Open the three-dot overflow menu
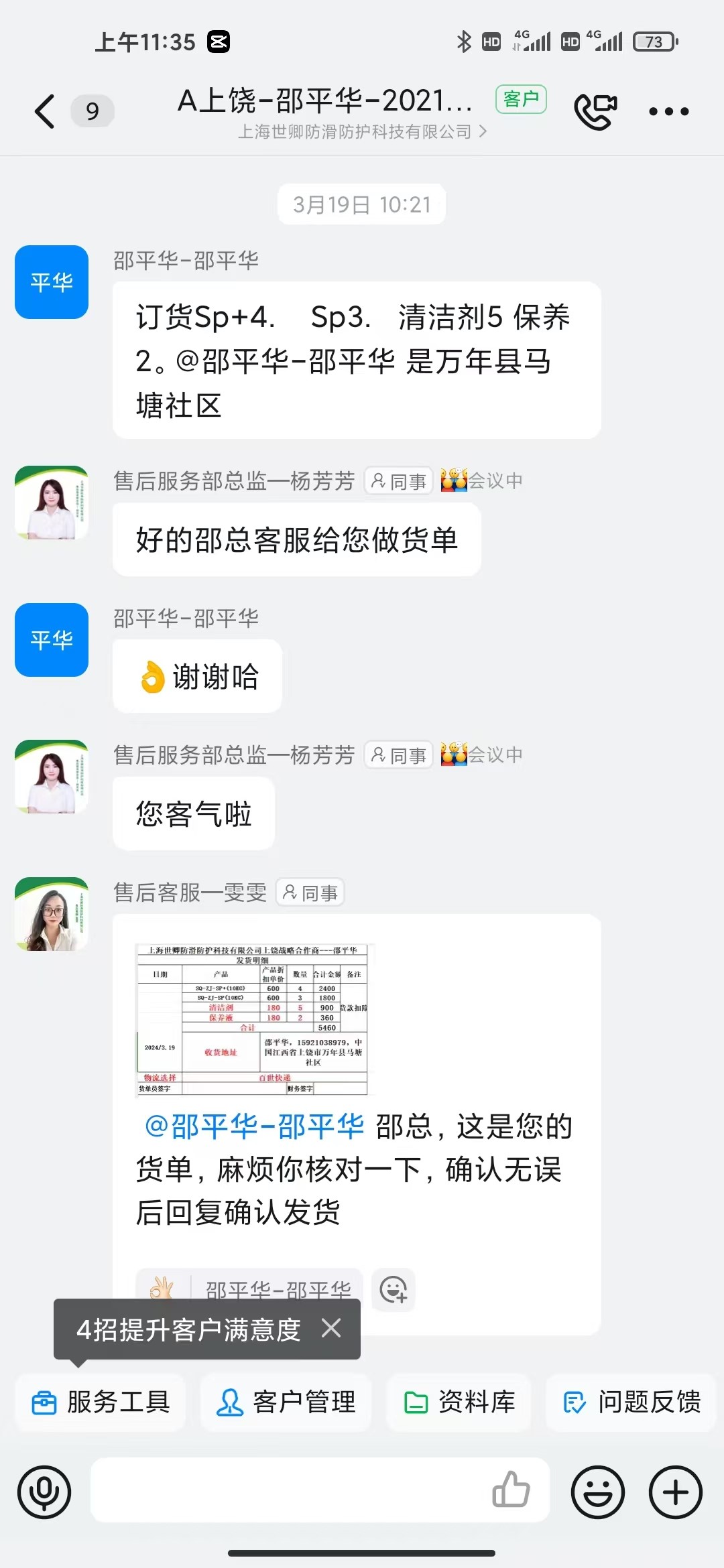Screen dimensions: 724x1568 point(668,111)
